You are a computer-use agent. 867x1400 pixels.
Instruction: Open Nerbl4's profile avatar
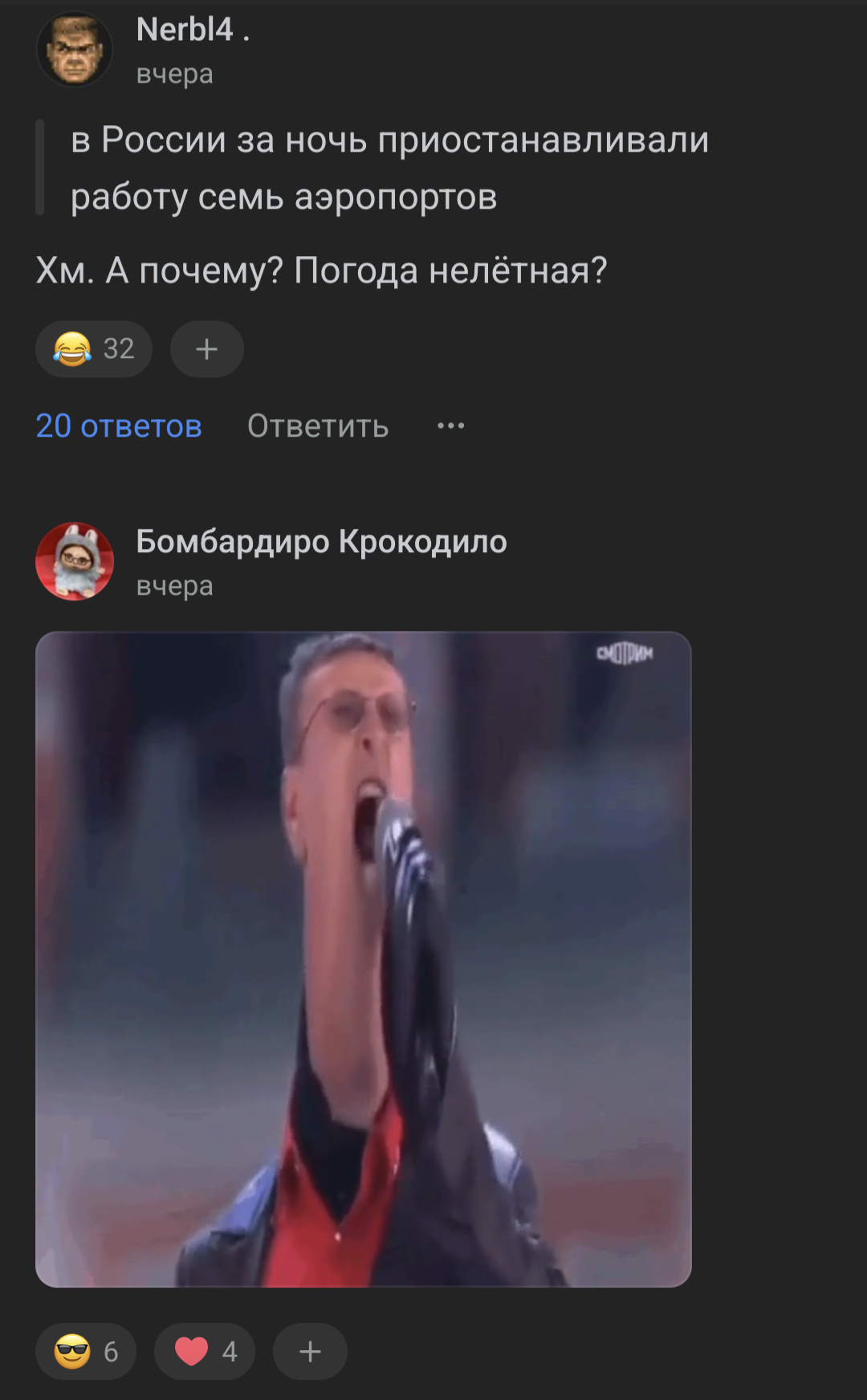[x=75, y=49]
